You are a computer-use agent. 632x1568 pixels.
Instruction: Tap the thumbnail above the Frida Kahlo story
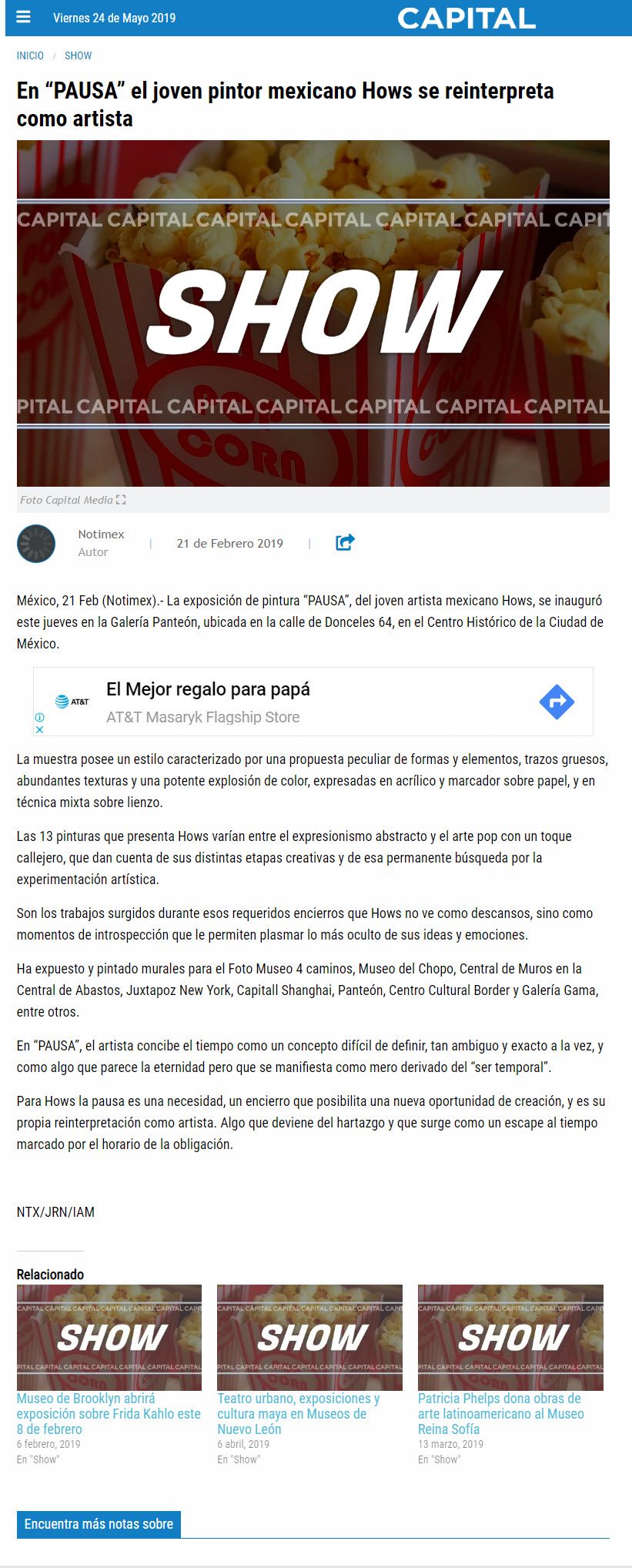point(109,1337)
